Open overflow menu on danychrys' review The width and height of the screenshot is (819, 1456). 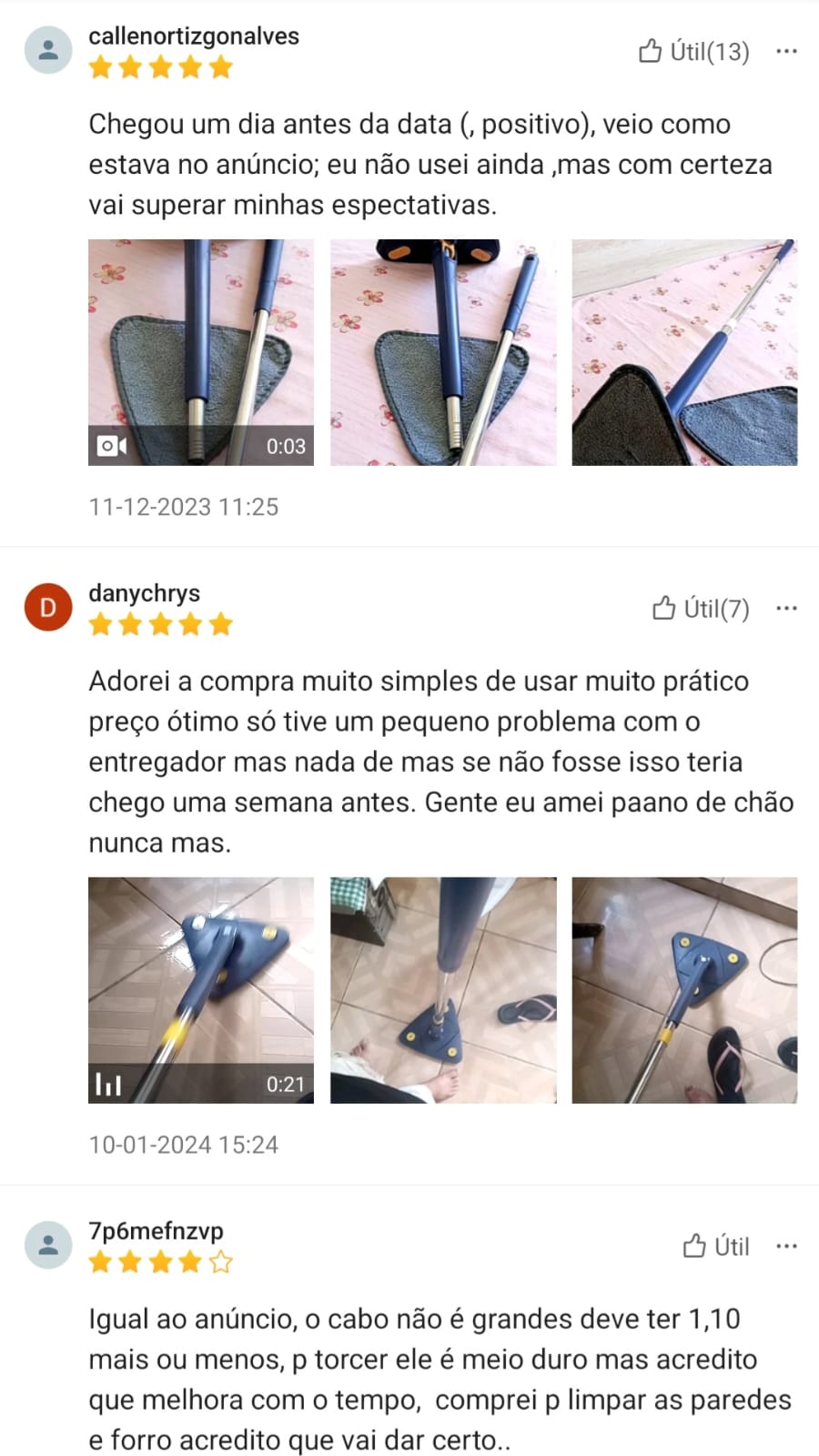point(786,608)
